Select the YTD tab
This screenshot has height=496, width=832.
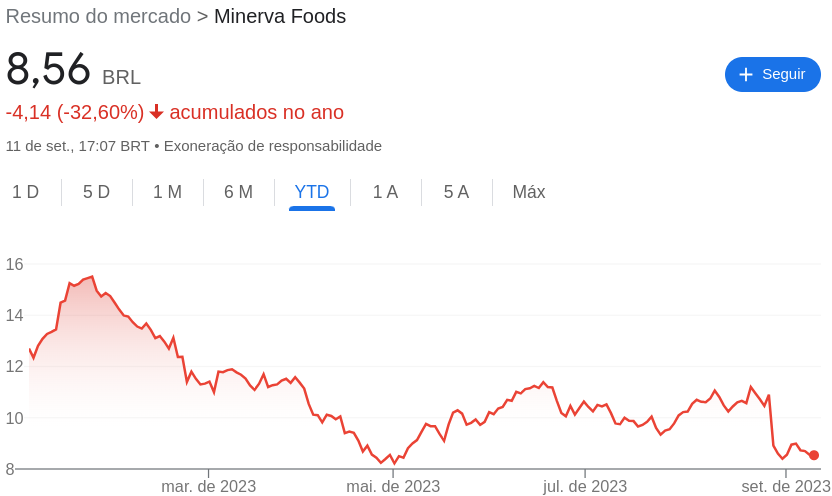pyautogui.click(x=312, y=192)
